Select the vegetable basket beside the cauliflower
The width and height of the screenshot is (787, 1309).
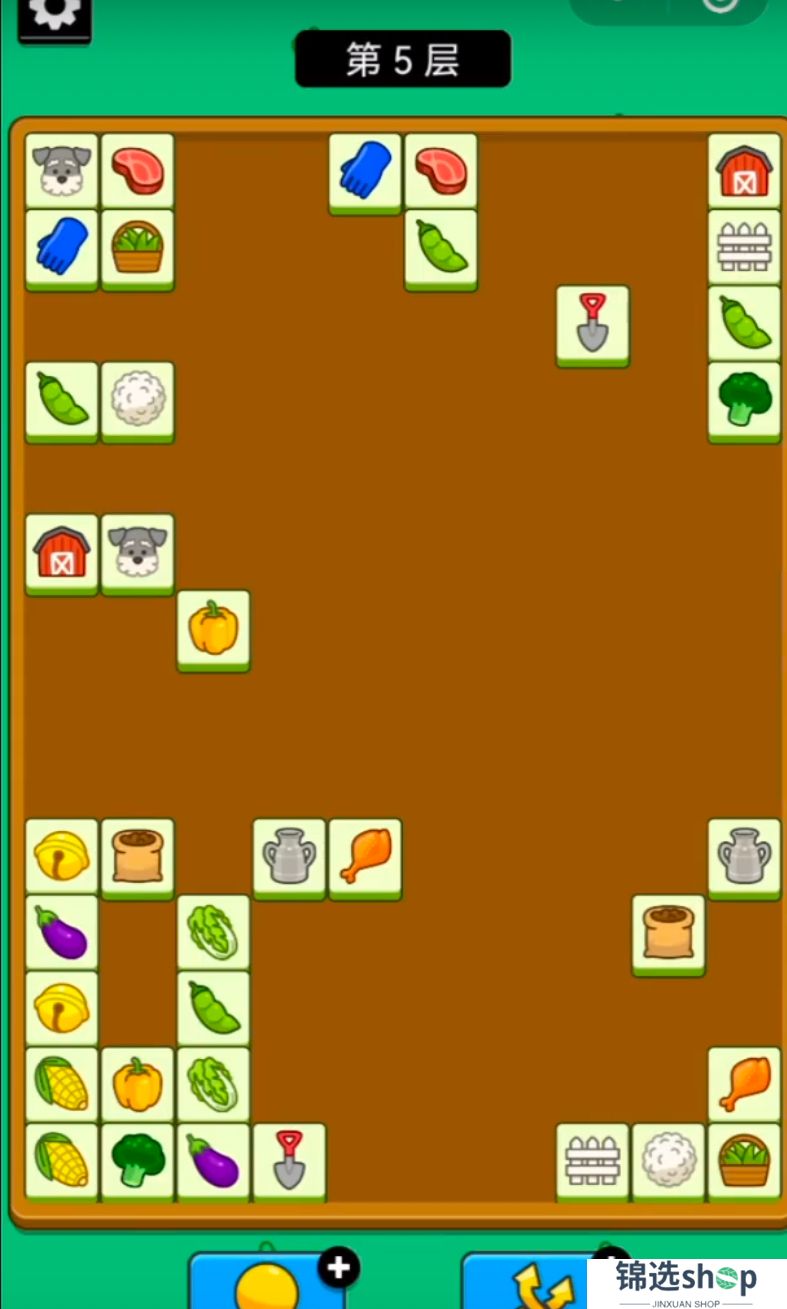click(744, 1159)
